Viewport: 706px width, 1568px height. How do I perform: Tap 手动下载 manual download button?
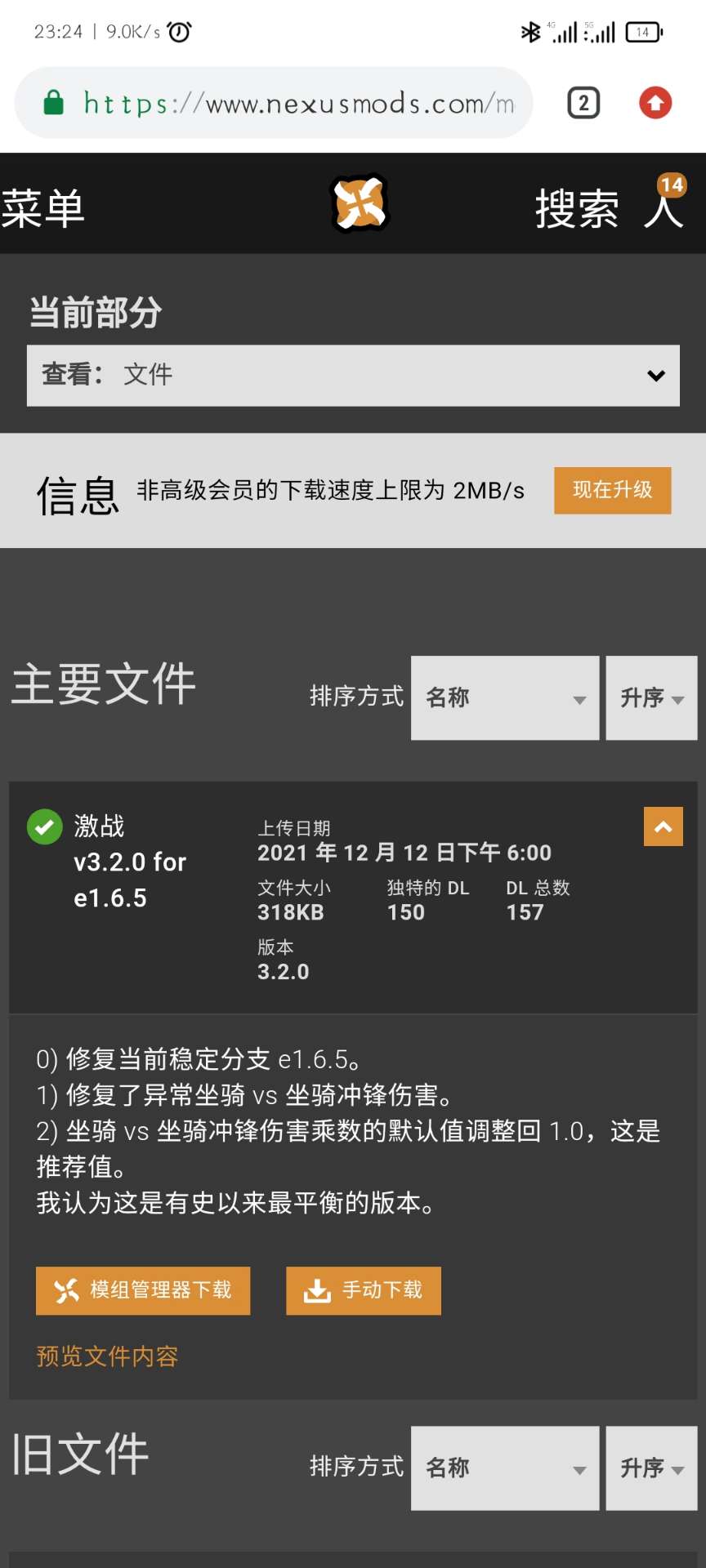363,1290
